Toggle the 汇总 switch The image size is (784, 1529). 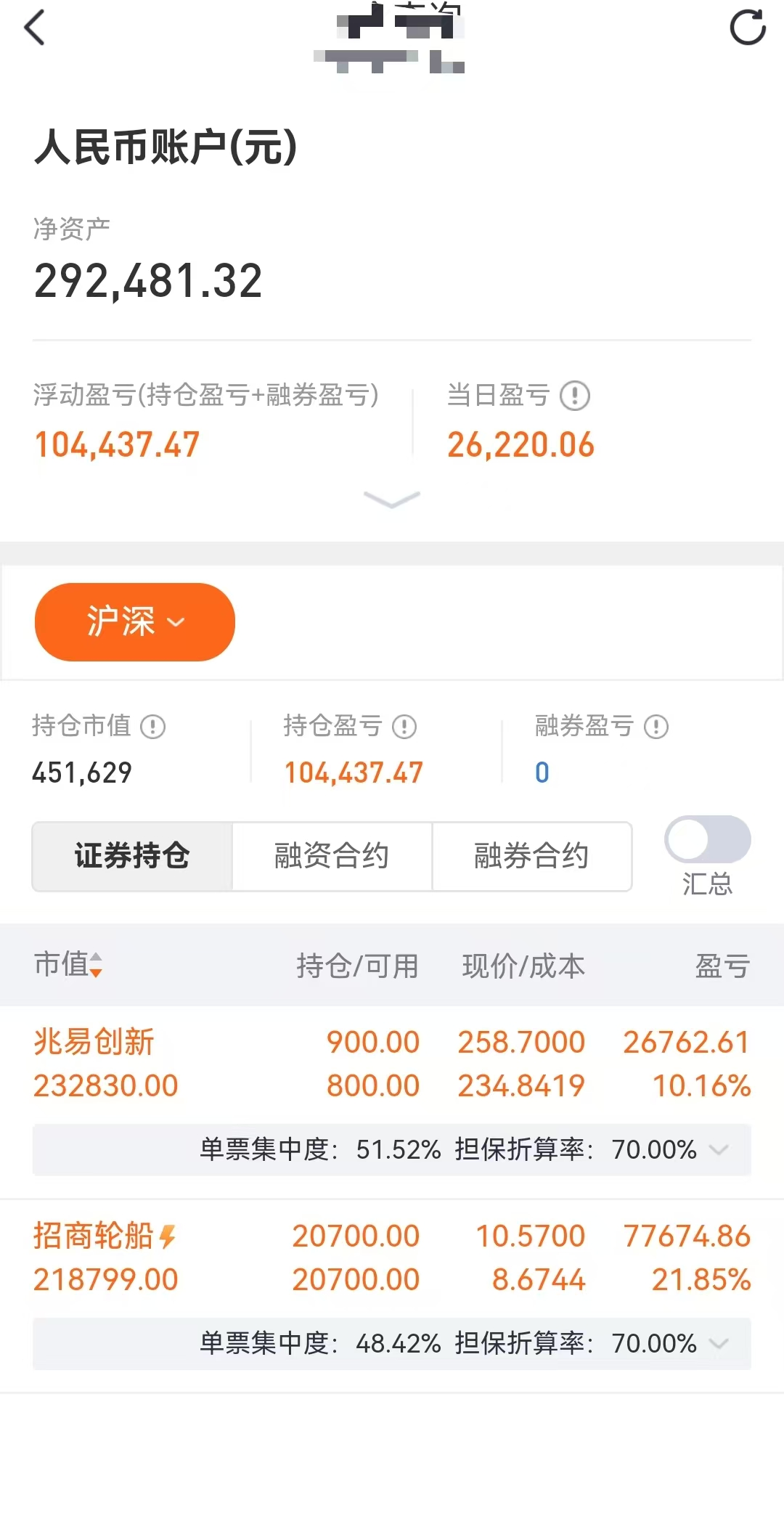click(x=707, y=840)
